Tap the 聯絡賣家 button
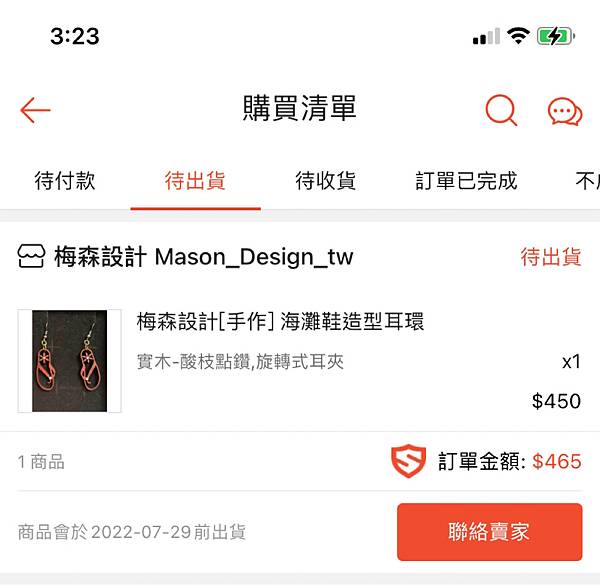Screen dimensions: 600x588 [x=489, y=531]
